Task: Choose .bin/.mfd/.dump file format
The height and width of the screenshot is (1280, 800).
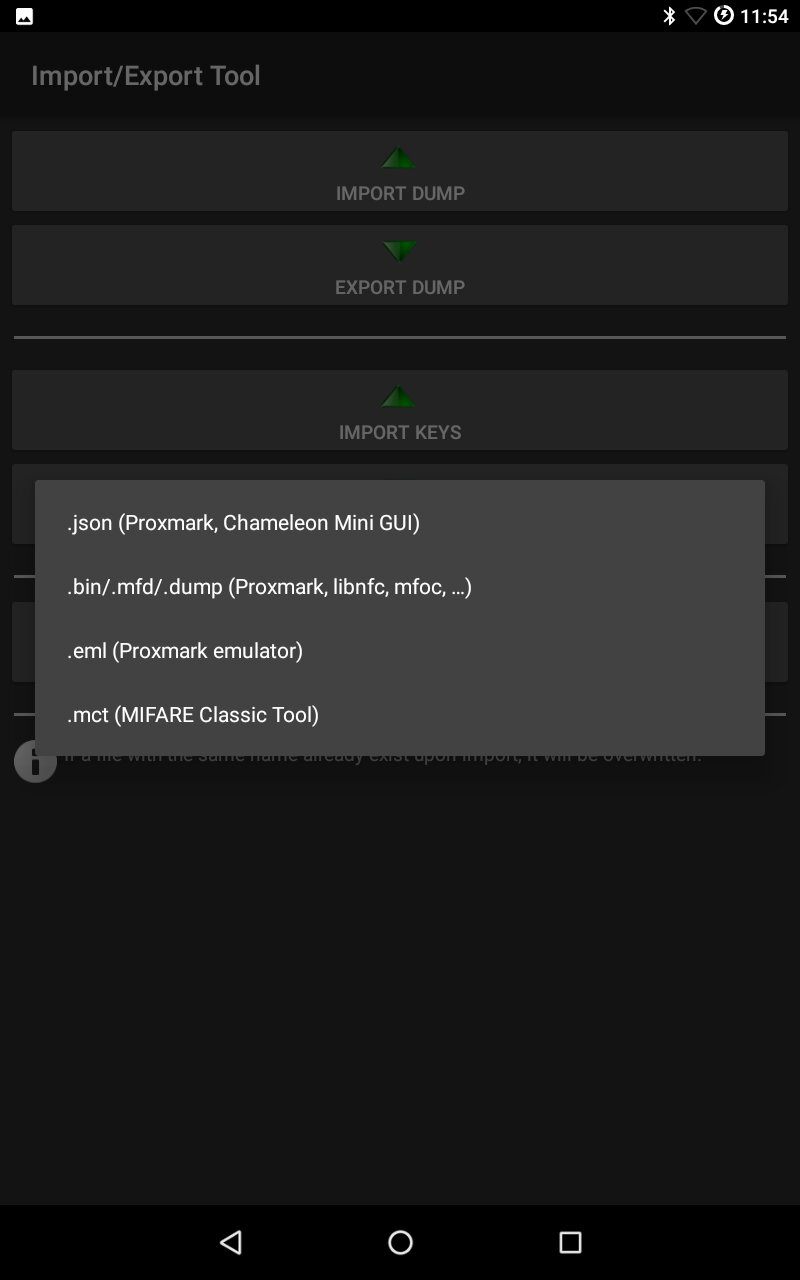Action: point(269,586)
